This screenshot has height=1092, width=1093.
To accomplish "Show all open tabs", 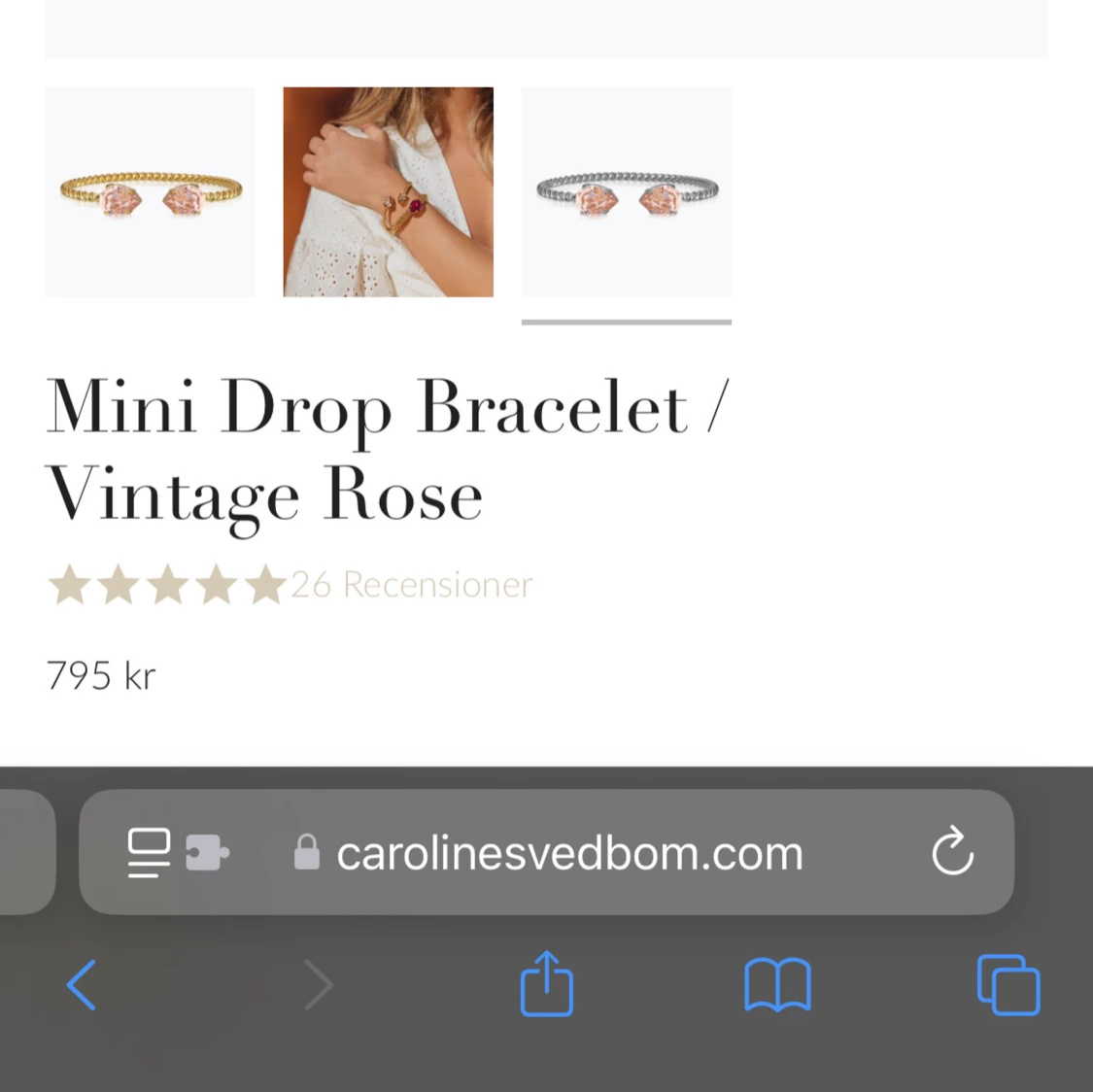I will (x=1008, y=985).
